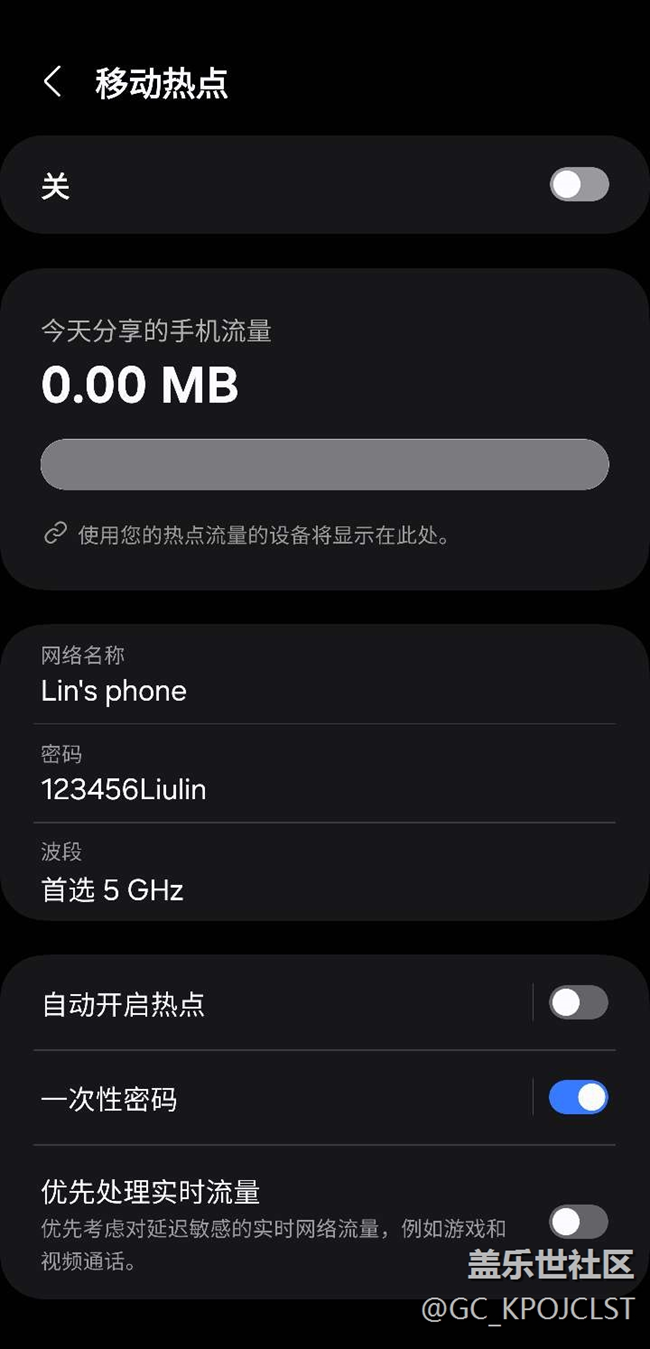Go back from 移动热点 screen
This screenshot has height=1349, width=650.
53,82
